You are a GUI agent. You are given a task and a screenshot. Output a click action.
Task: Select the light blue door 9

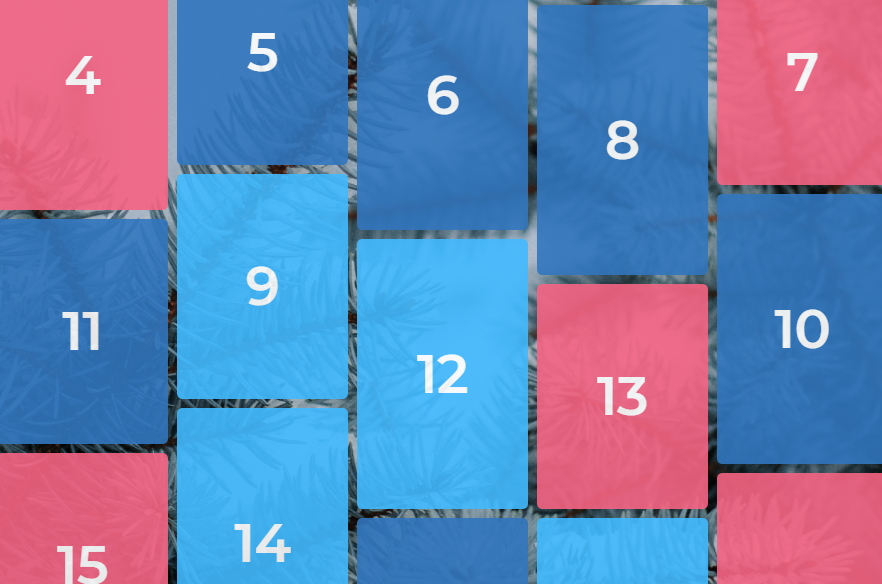pos(262,287)
